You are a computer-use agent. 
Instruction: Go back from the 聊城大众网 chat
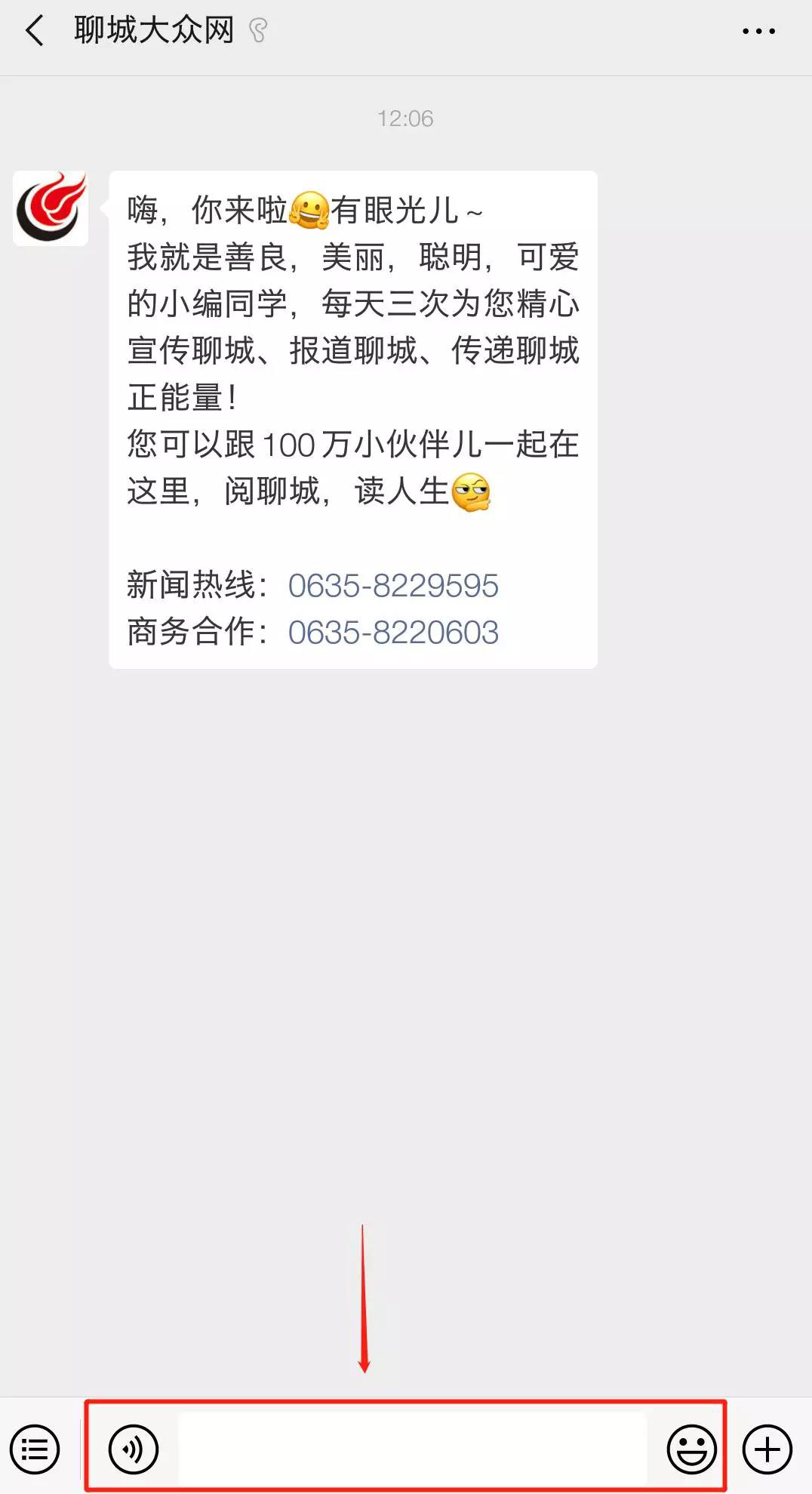[35, 32]
